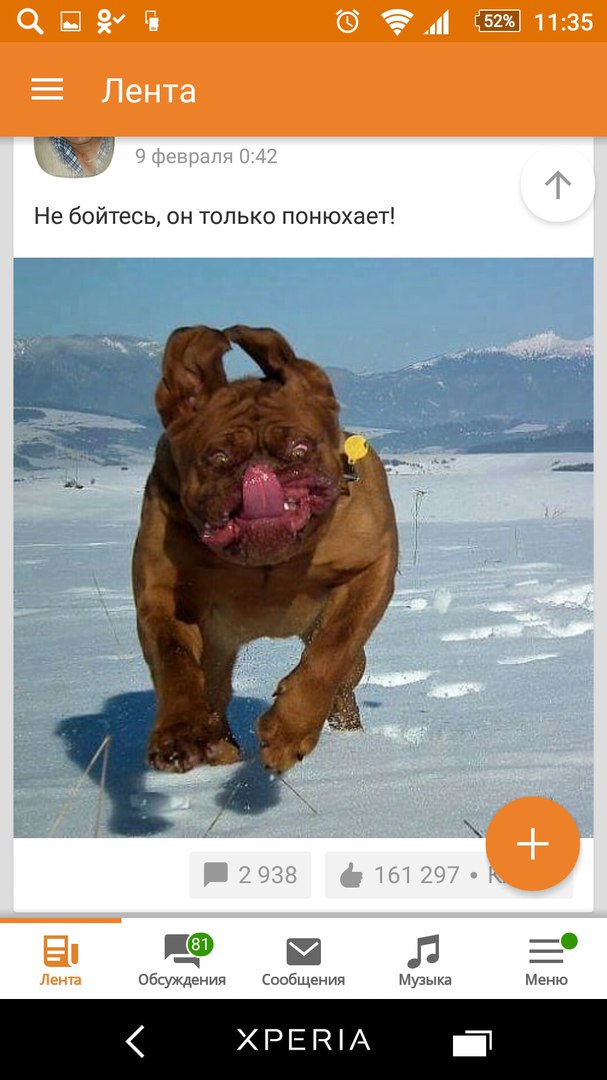Open the Меню tab

(546, 960)
